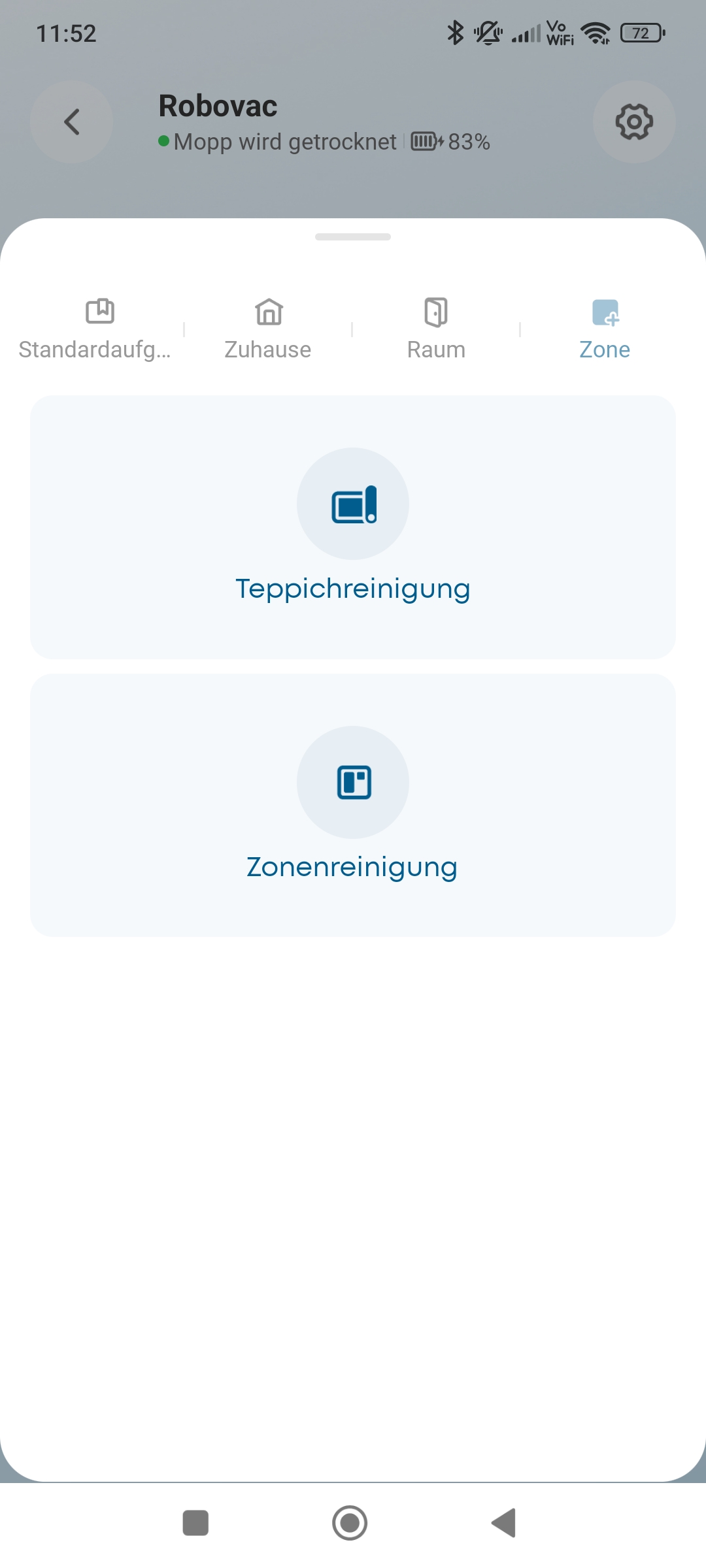Open recent apps in the navigation bar
706x1568 pixels.
coord(195,1523)
